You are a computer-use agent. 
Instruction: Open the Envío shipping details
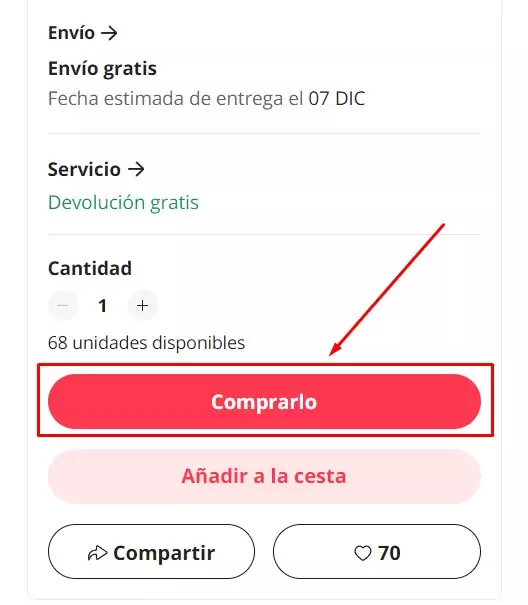coord(83,33)
